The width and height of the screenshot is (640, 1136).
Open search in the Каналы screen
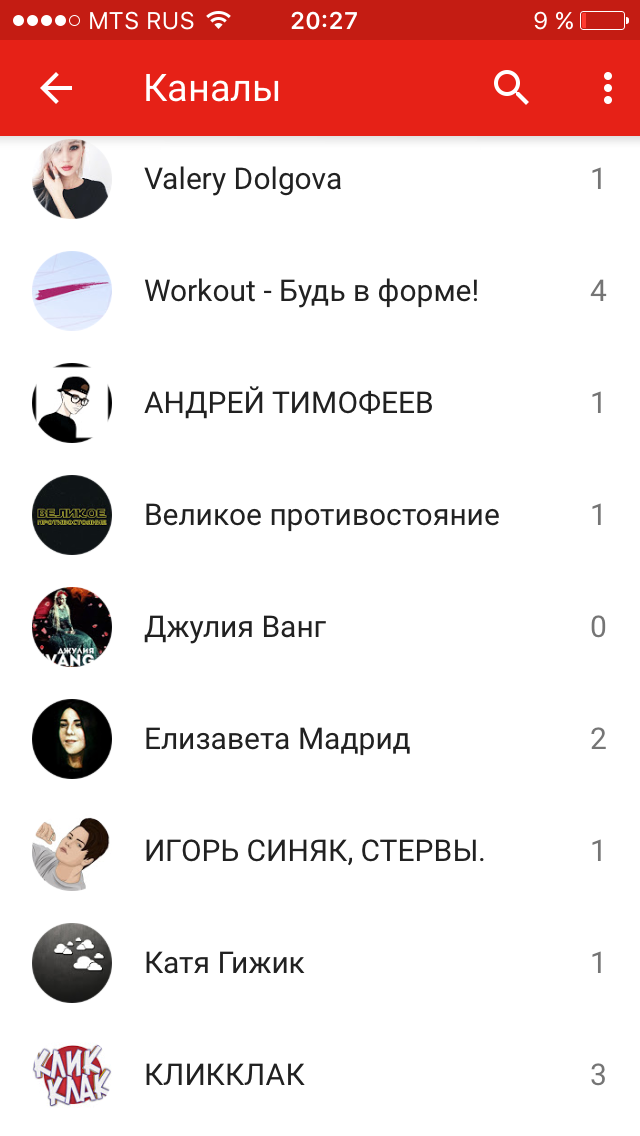tap(511, 89)
